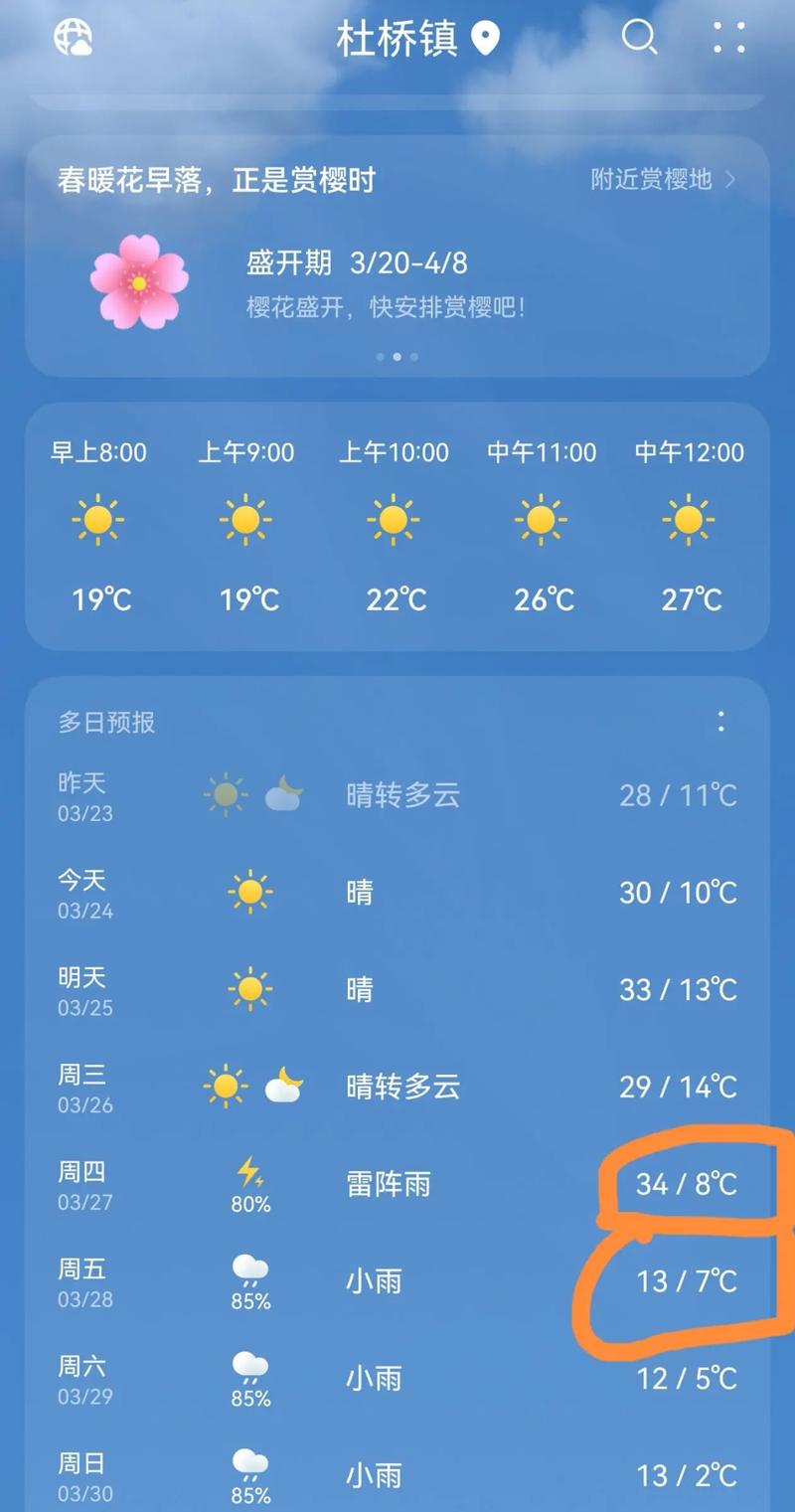Tap the location pin beside 杜桥镇
Image resolution: width=795 pixels, height=1512 pixels.
click(483, 39)
